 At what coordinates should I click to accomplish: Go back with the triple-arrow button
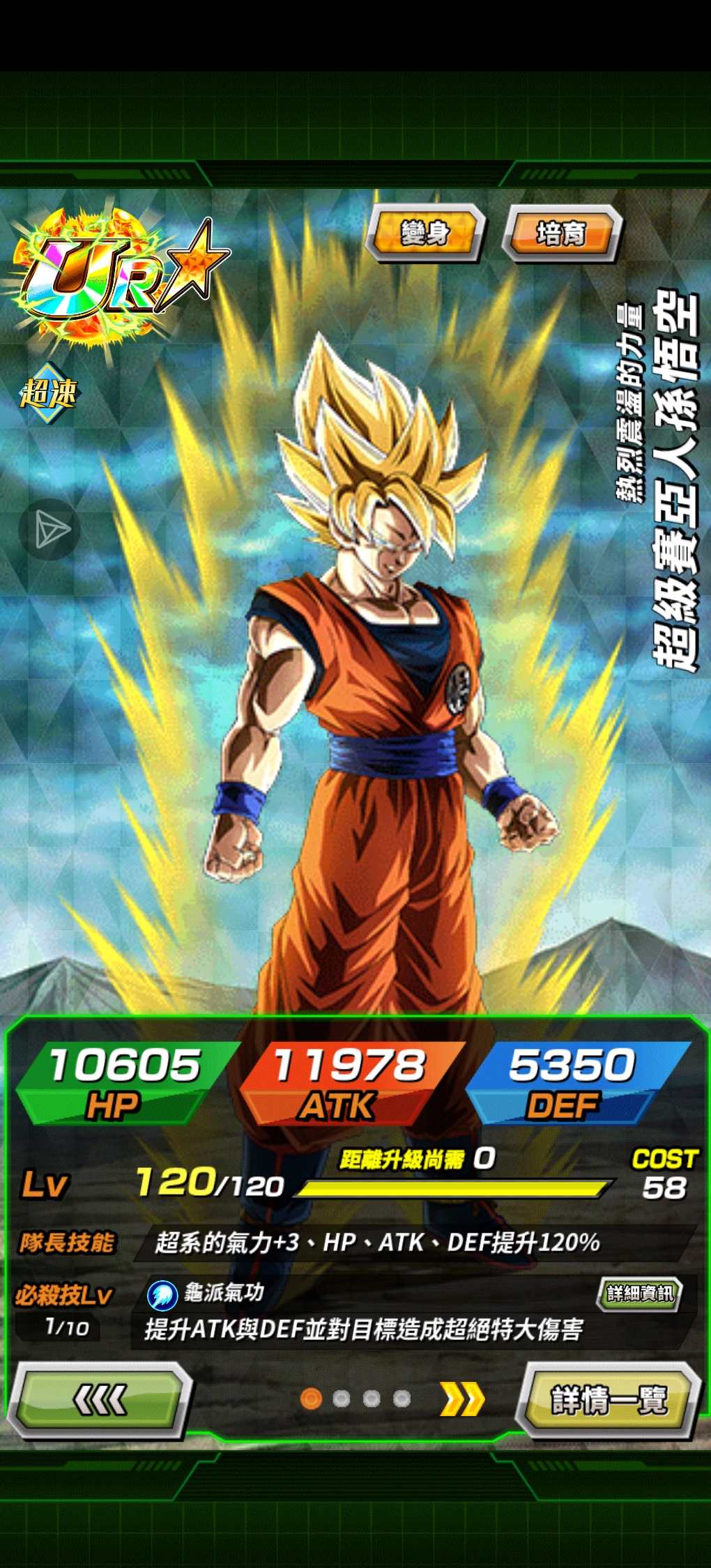(x=100, y=1399)
